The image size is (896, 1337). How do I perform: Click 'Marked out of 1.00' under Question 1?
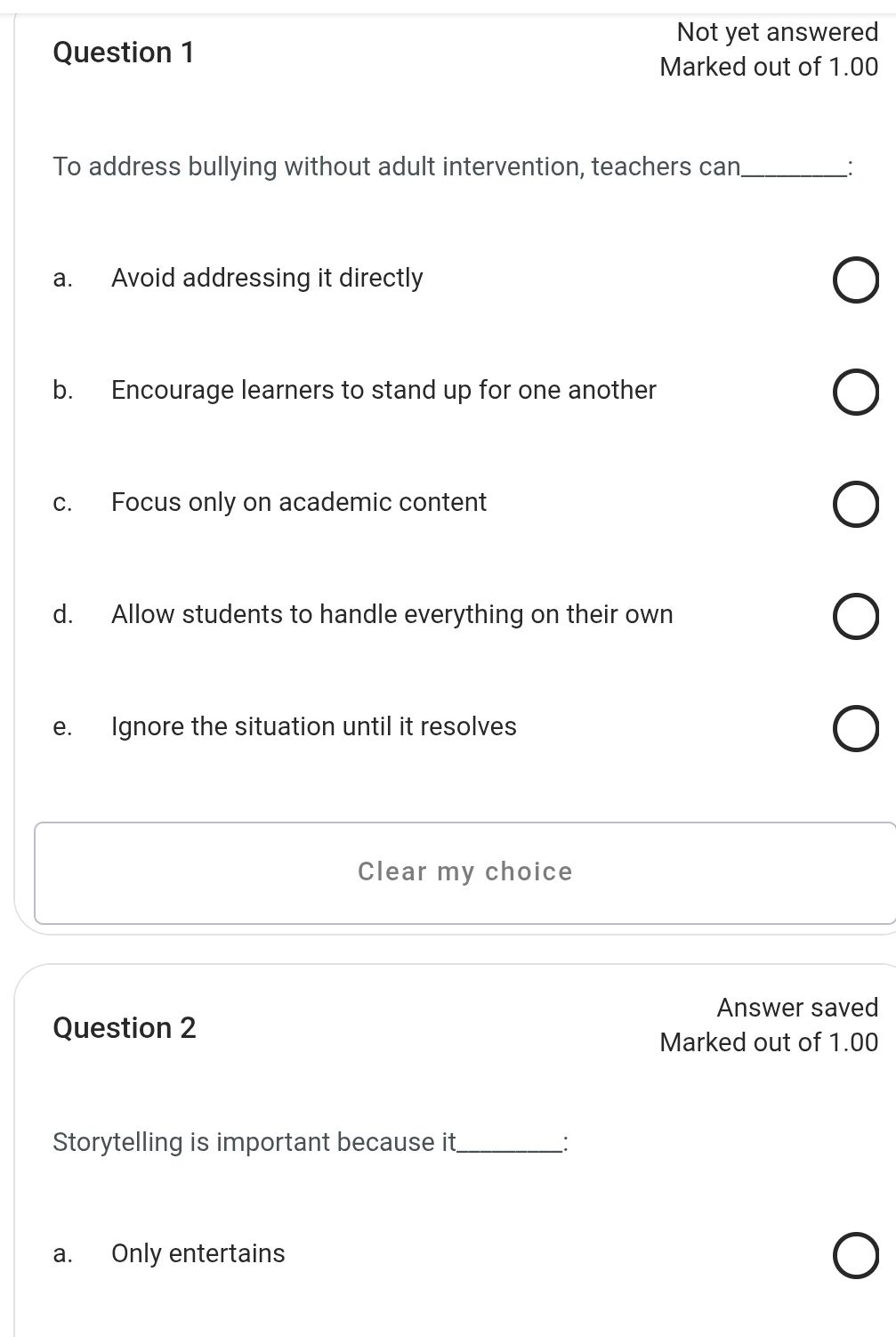click(x=768, y=66)
